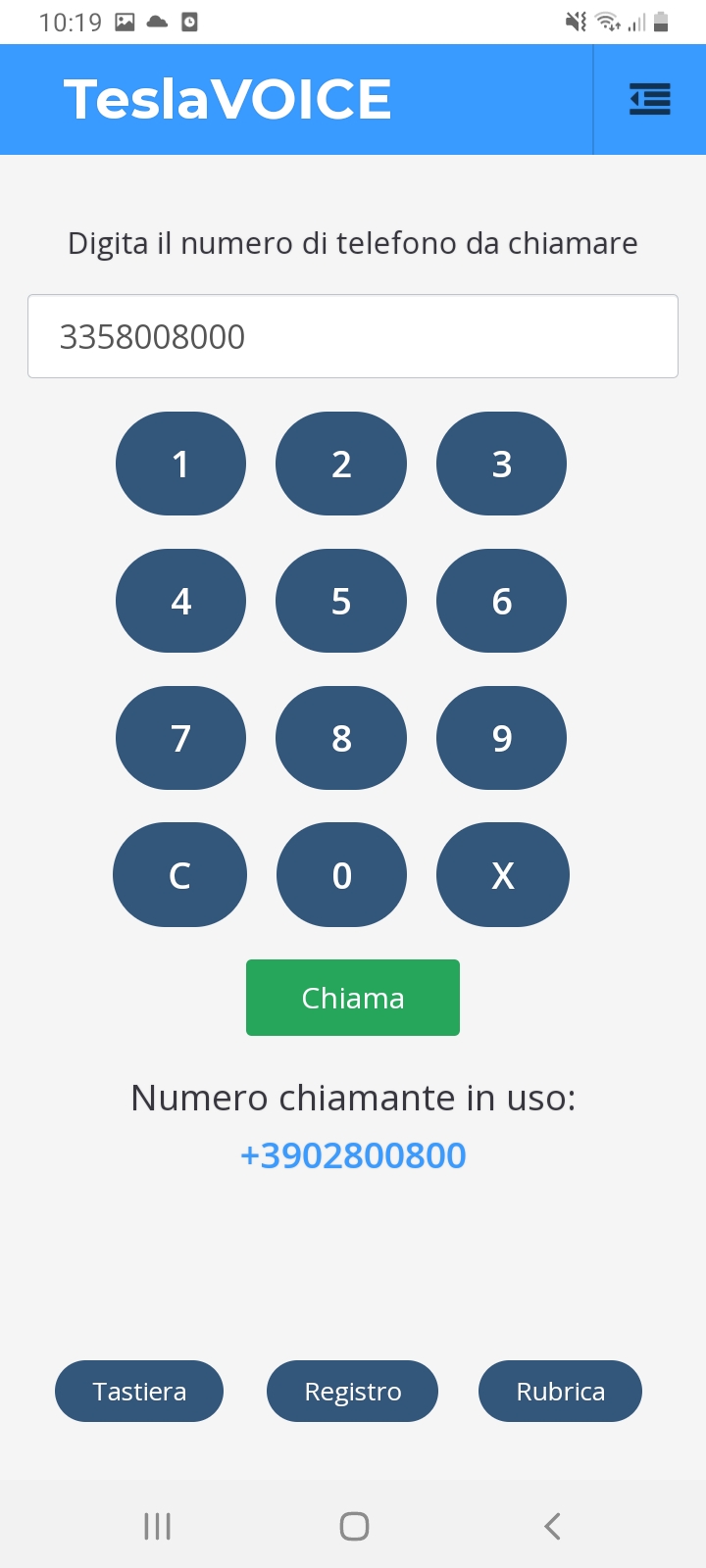Tap the caller number +3902800800 link

pyautogui.click(x=353, y=1155)
